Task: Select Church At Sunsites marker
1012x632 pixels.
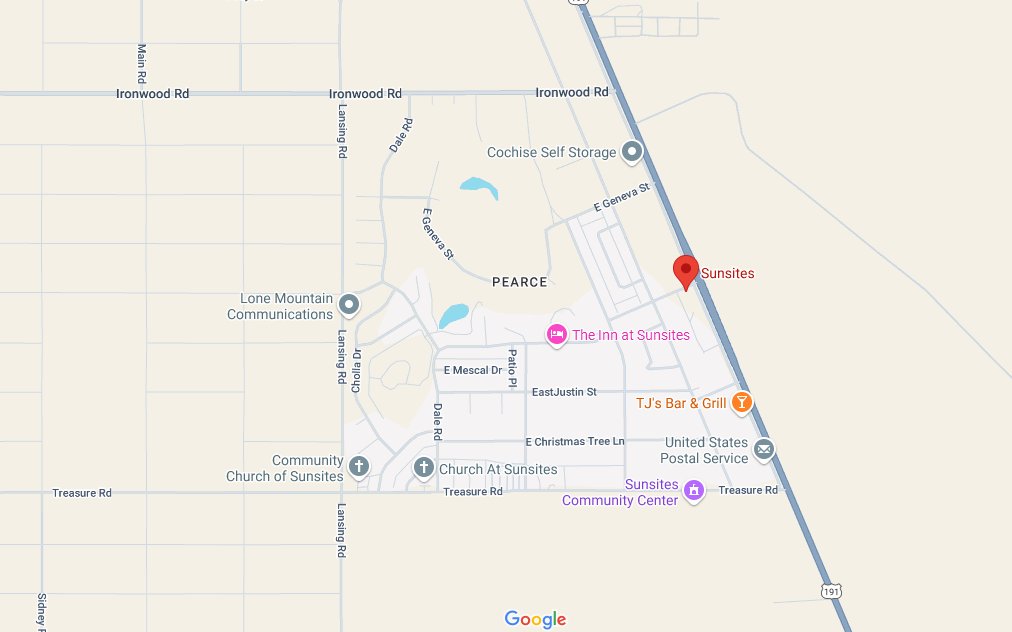Action: [423, 468]
